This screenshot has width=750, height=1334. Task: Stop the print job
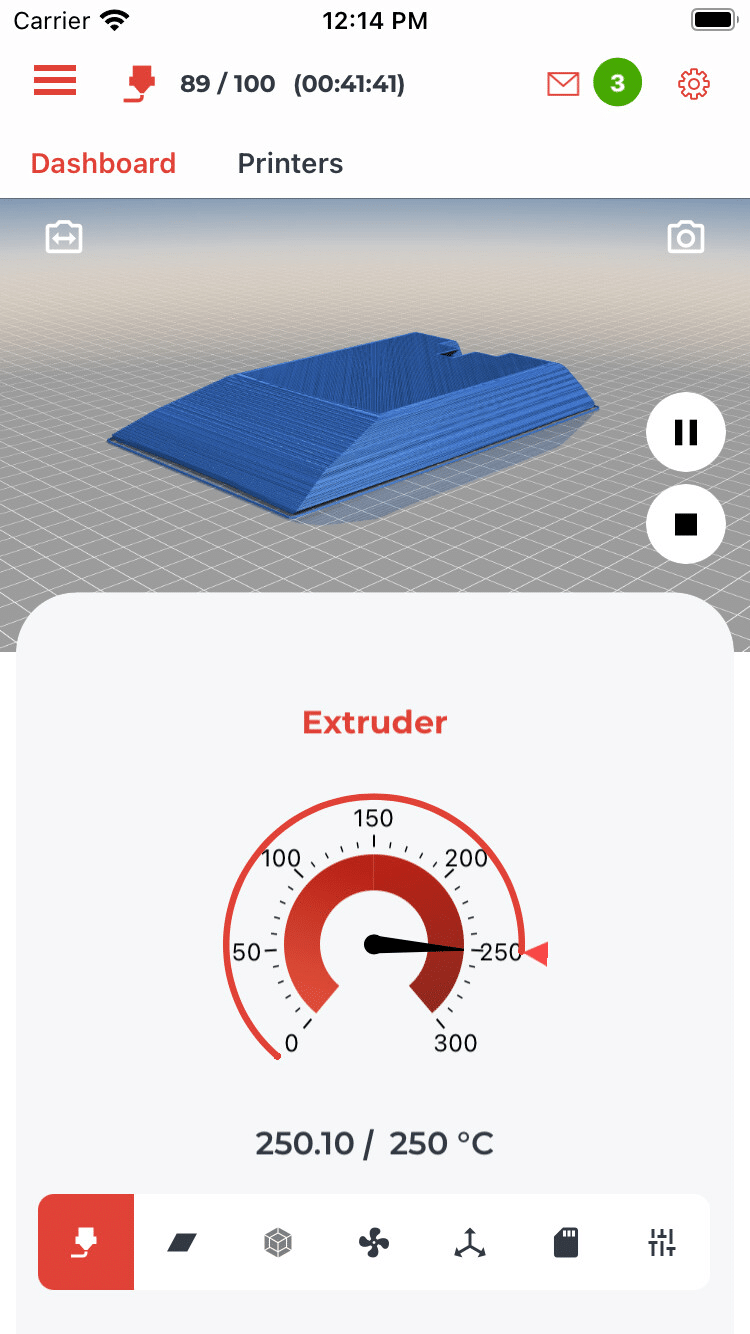(686, 524)
